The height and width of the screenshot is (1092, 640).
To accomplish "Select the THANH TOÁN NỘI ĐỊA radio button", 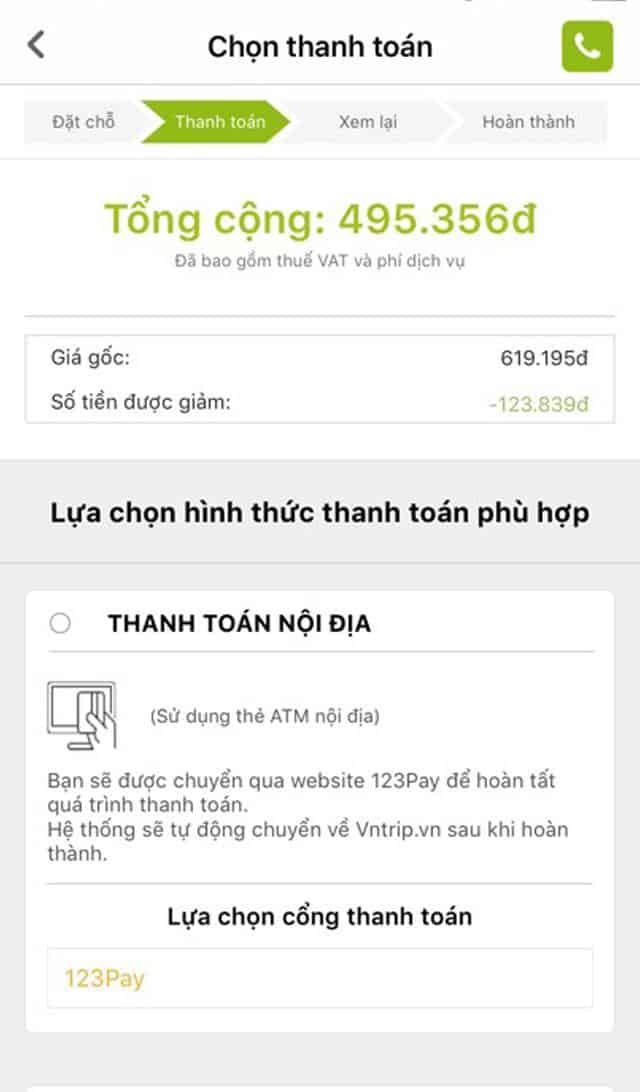I will tap(60, 623).
